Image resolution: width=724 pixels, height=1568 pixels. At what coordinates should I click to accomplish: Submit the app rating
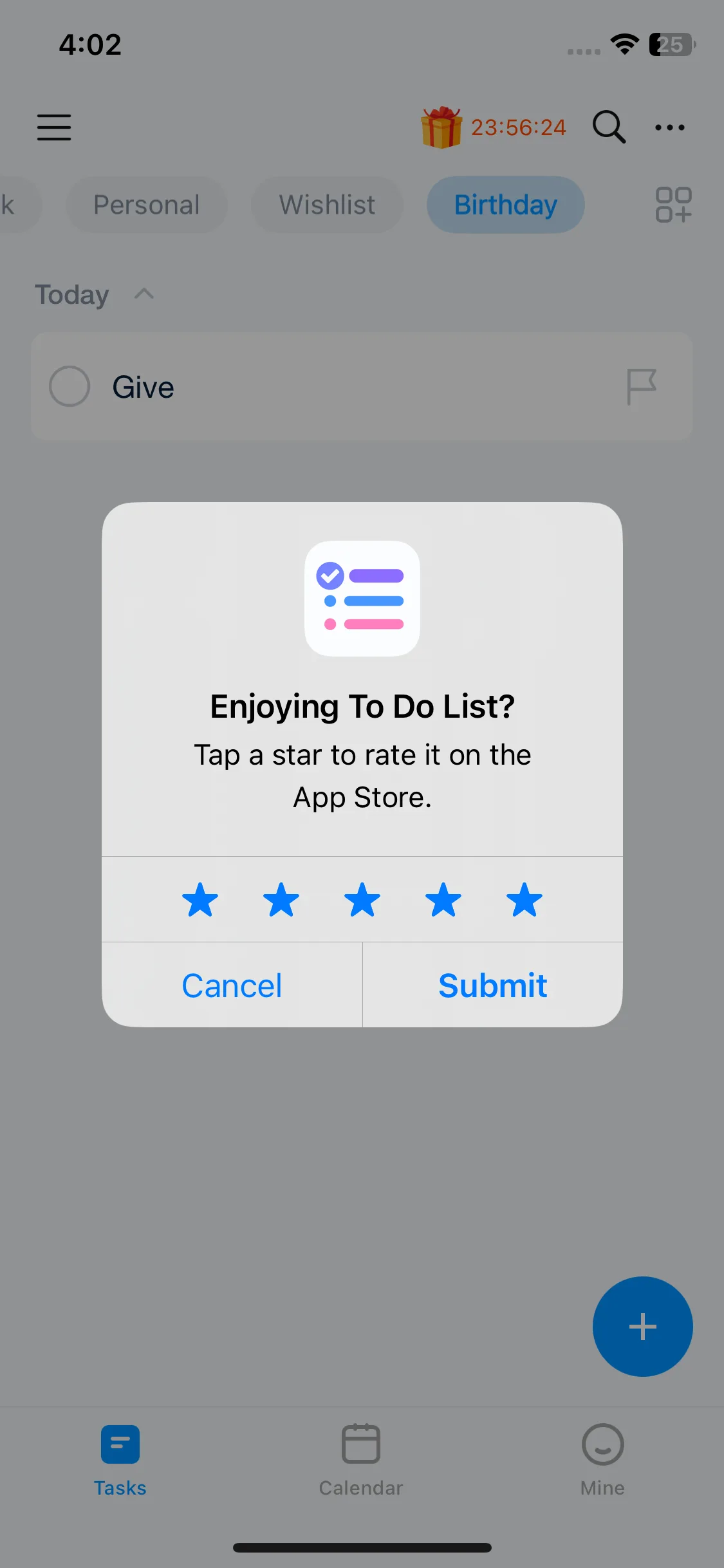tap(492, 985)
